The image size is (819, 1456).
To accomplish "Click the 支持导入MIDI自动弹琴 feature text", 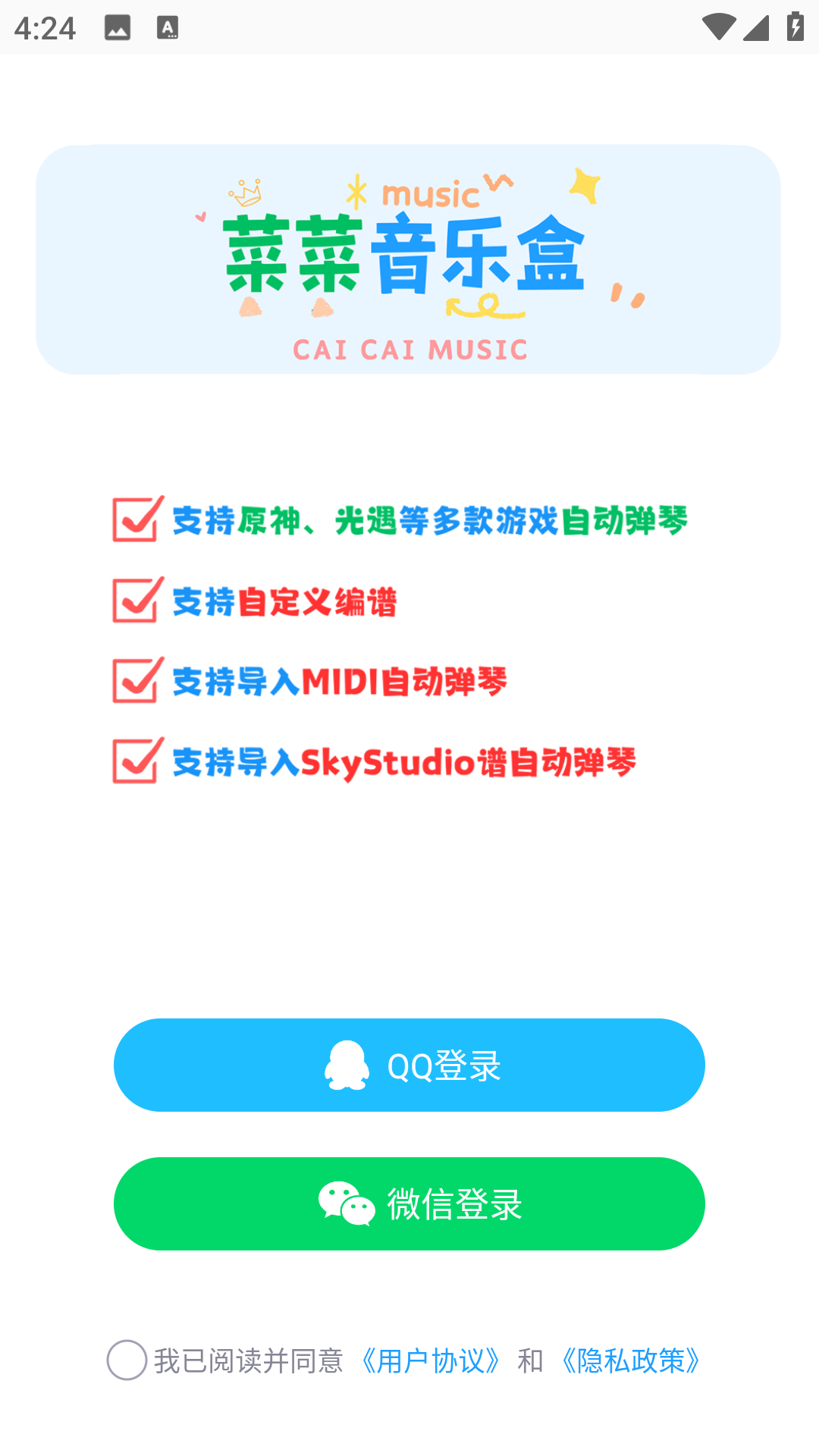I will click(x=339, y=681).
